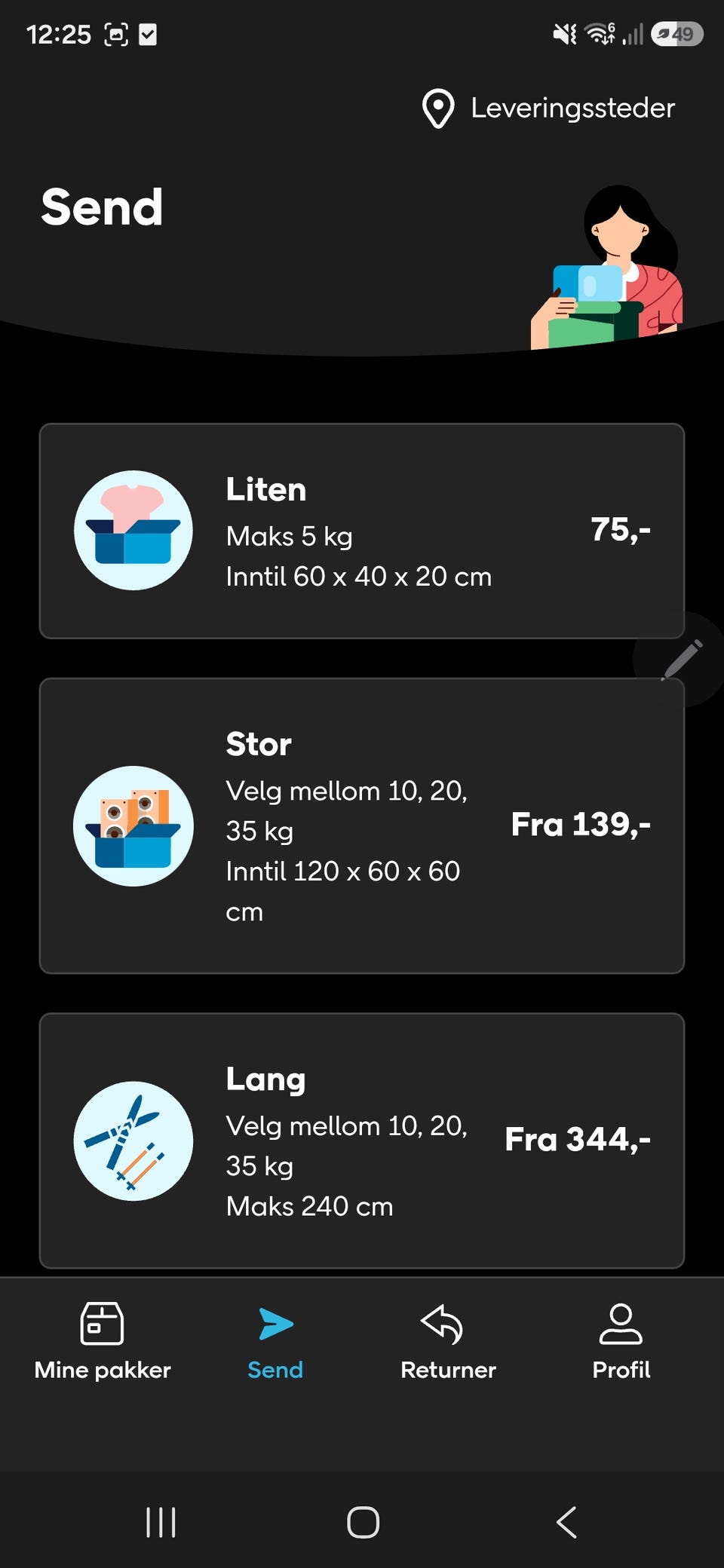724x1568 pixels.
Task: Open the Profil tab
Action: click(621, 1341)
